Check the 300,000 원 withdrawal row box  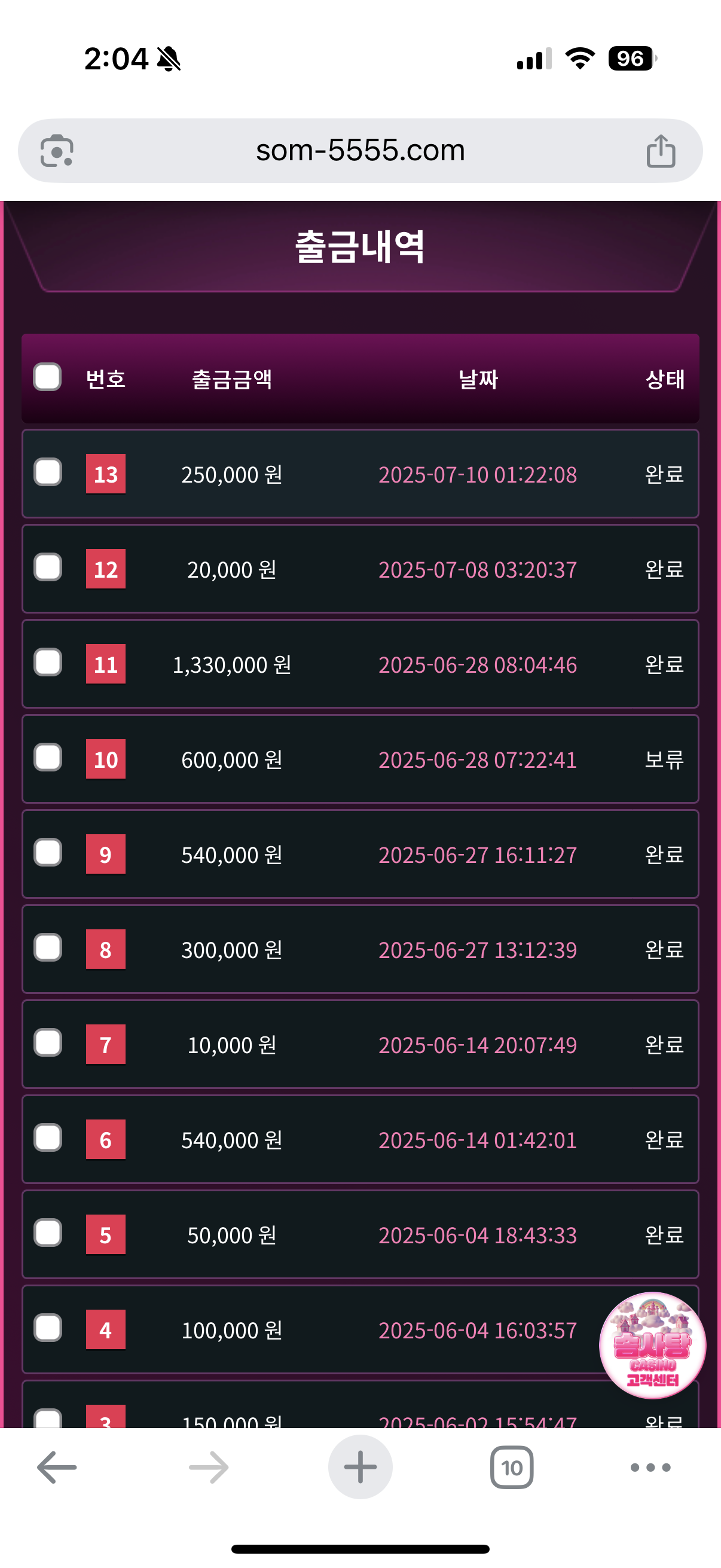tap(47, 948)
